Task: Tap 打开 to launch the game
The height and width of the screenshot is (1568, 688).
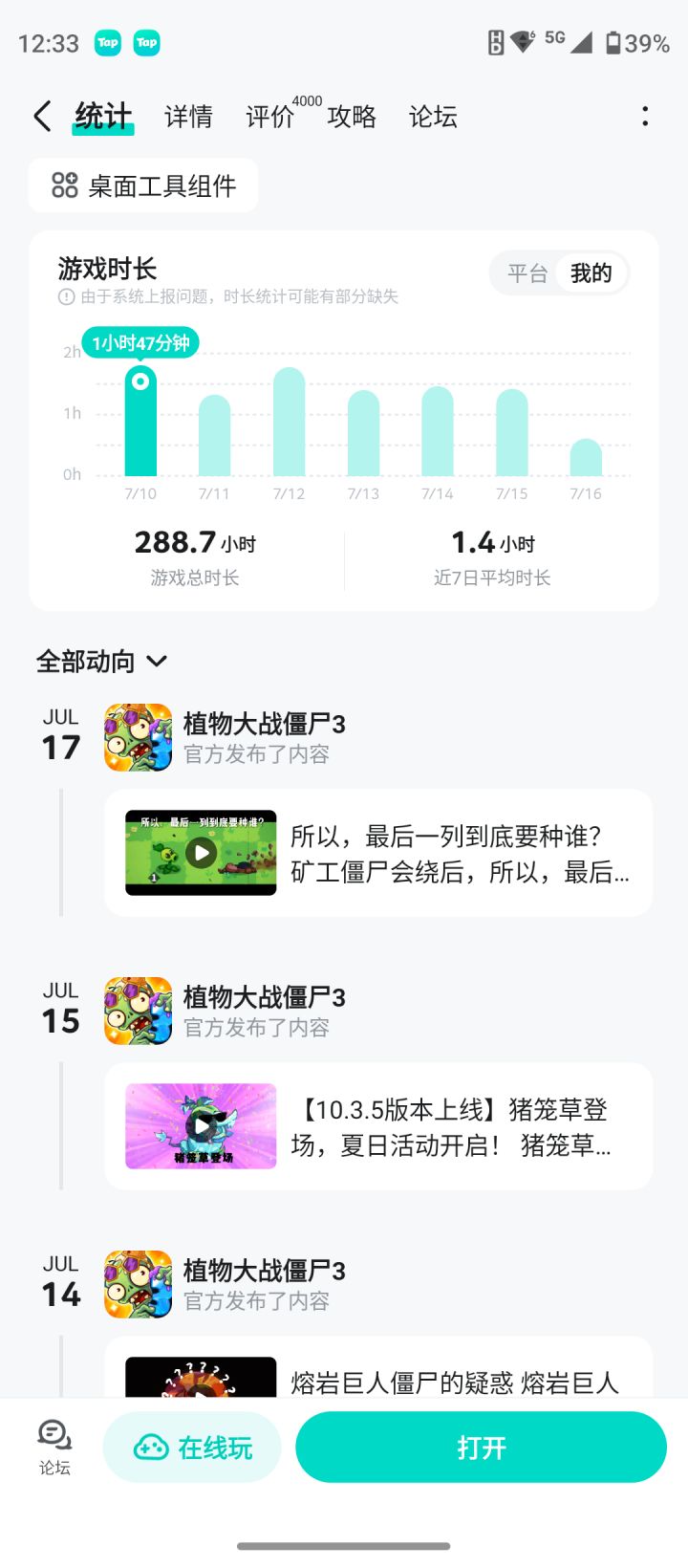Action: [x=481, y=1448]
